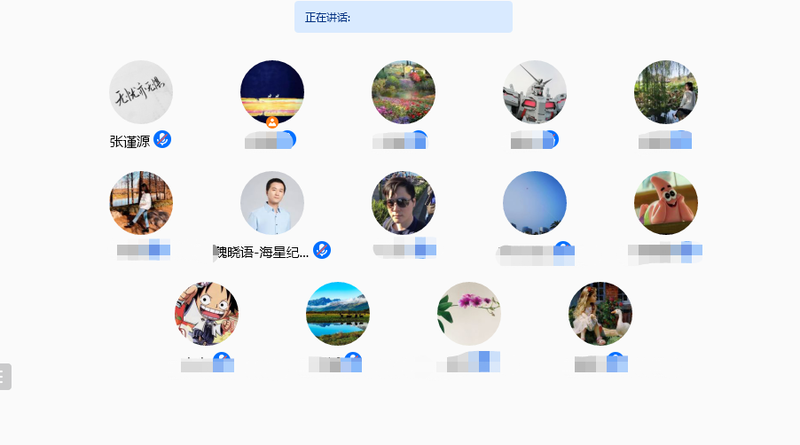
Task: Tap the plain blue sky avatar
Action: tap(534, 203)
